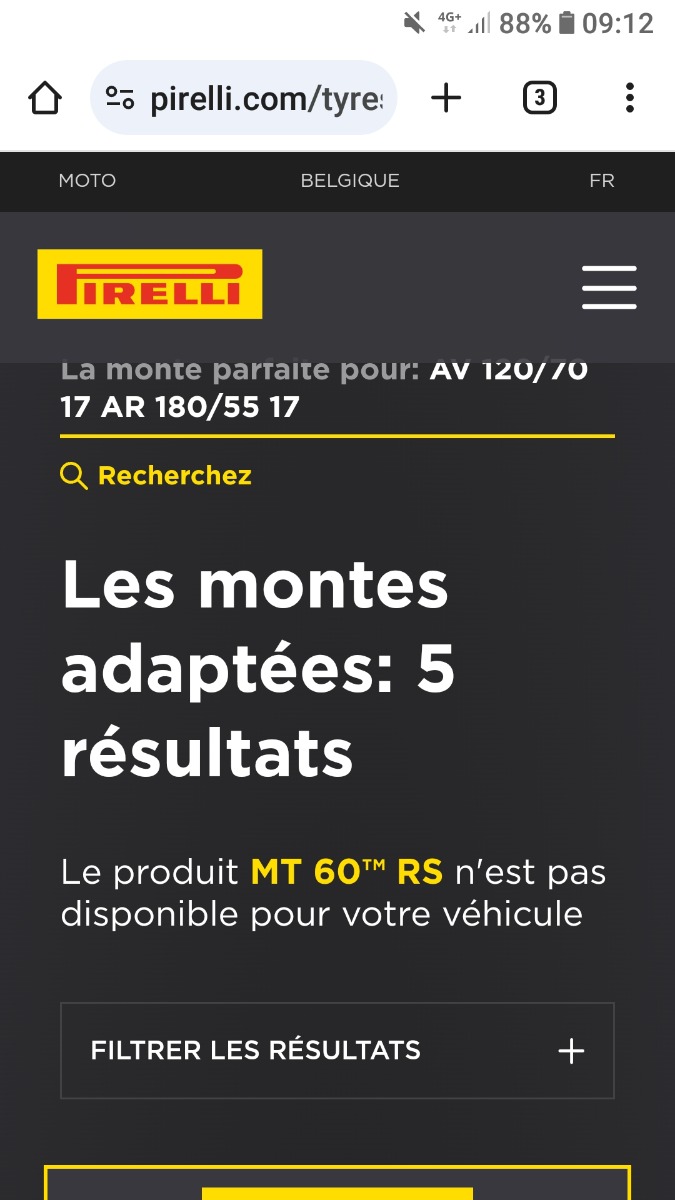Tap the Recherchez search link

[174, 476]
